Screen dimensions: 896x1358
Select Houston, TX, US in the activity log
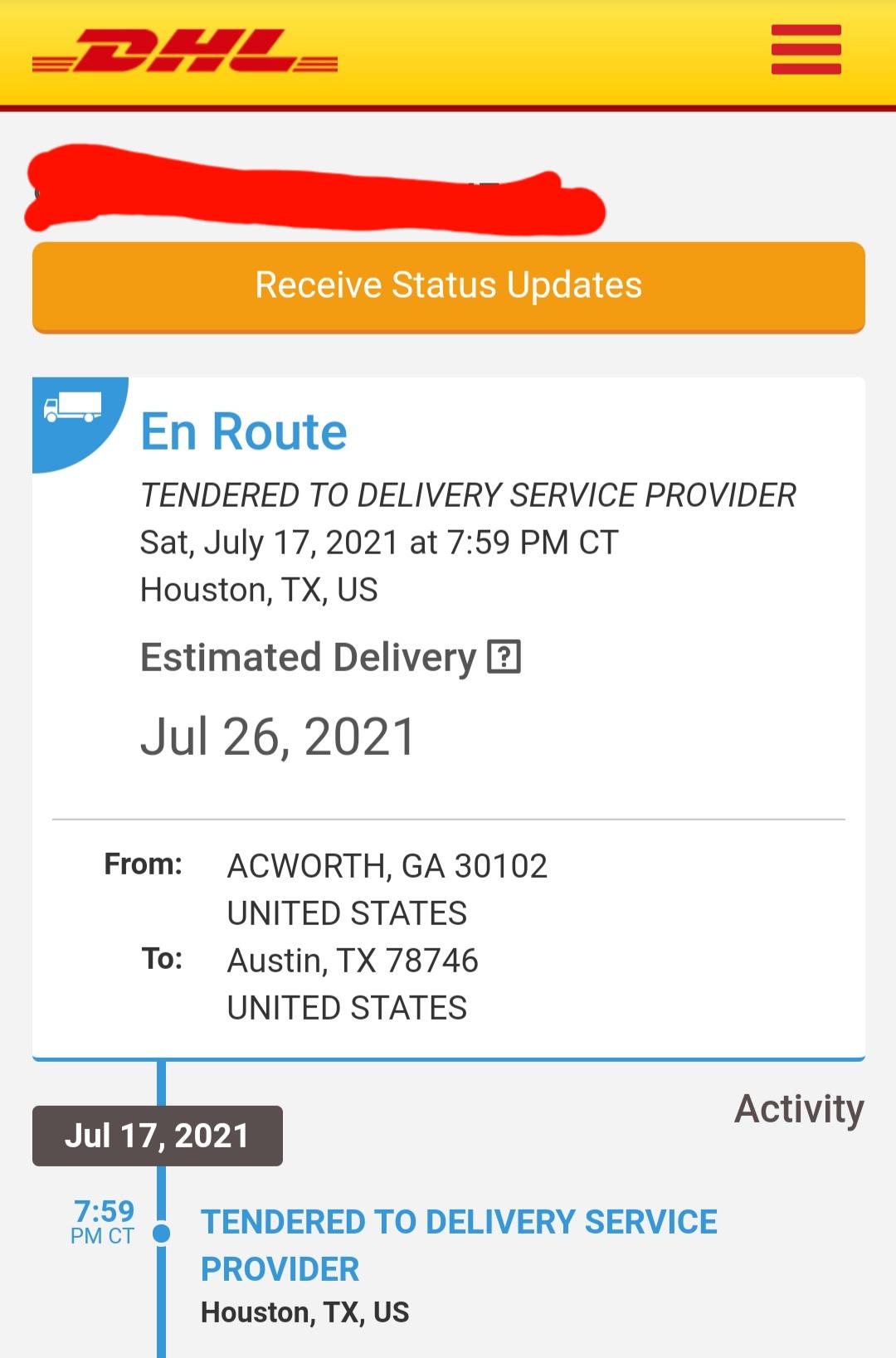coord(304,1312)
